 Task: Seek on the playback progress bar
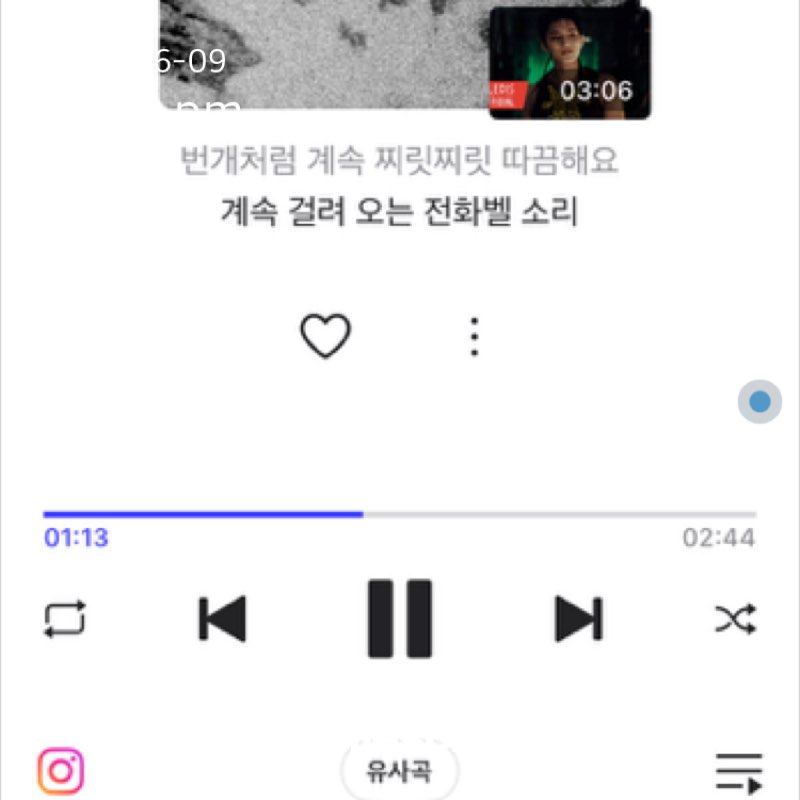(400, 514)
